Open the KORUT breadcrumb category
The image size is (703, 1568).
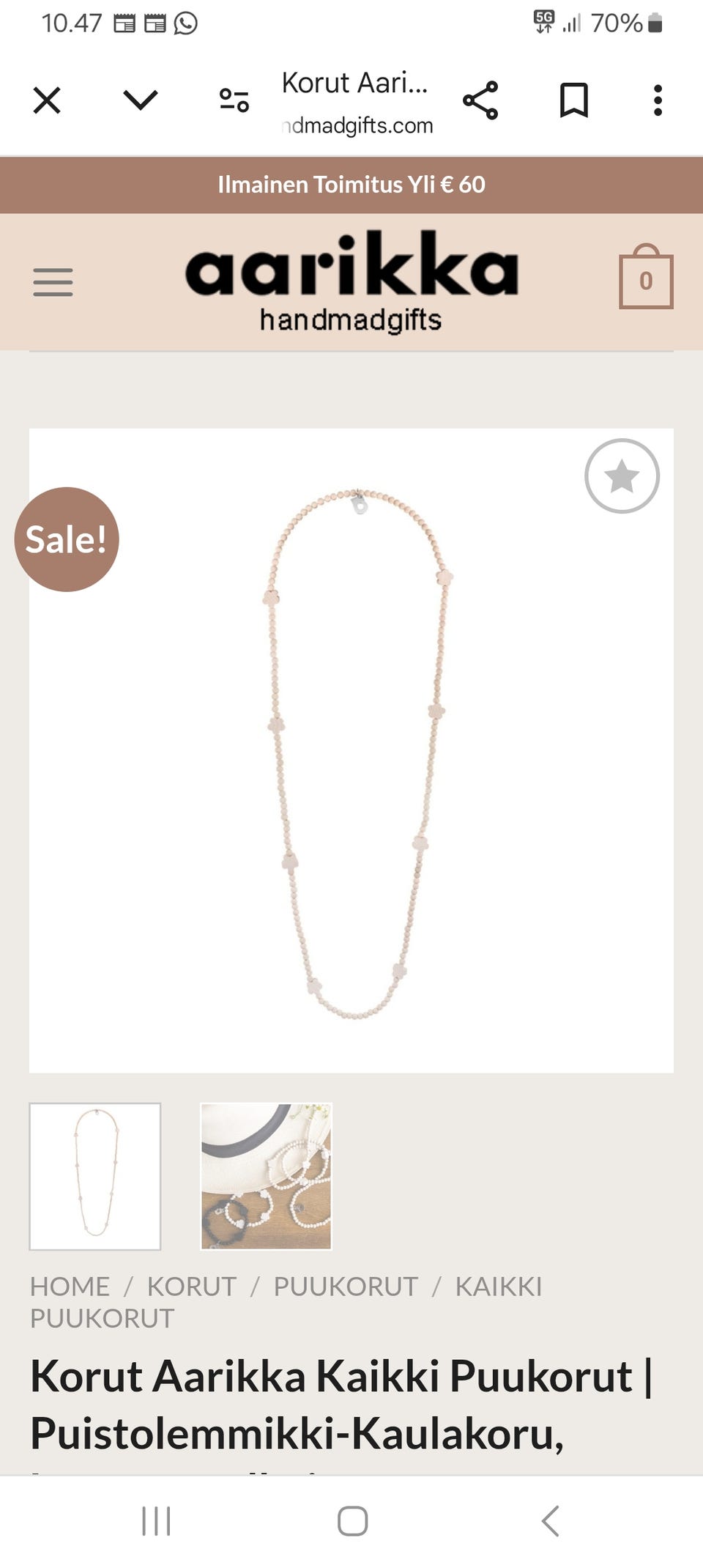coord(192,1286)
